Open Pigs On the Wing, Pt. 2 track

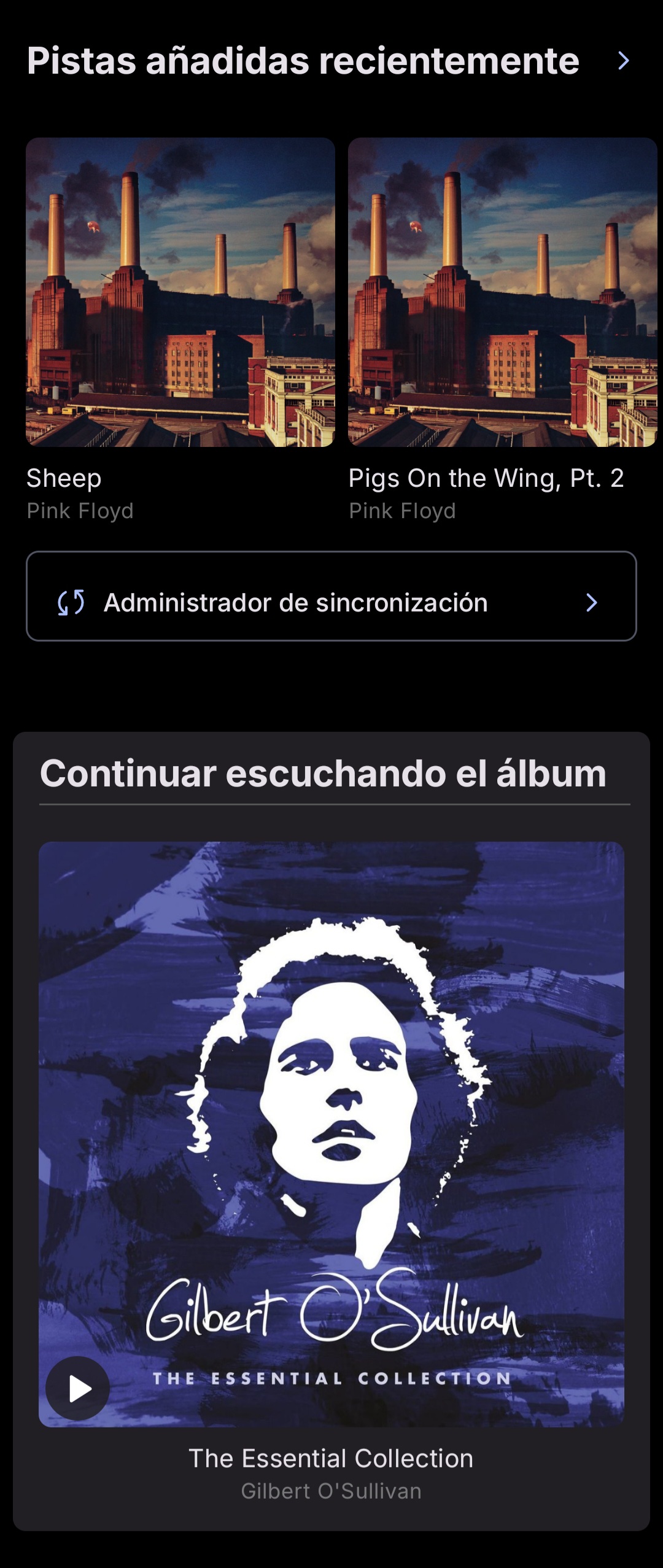coord(502,292)
